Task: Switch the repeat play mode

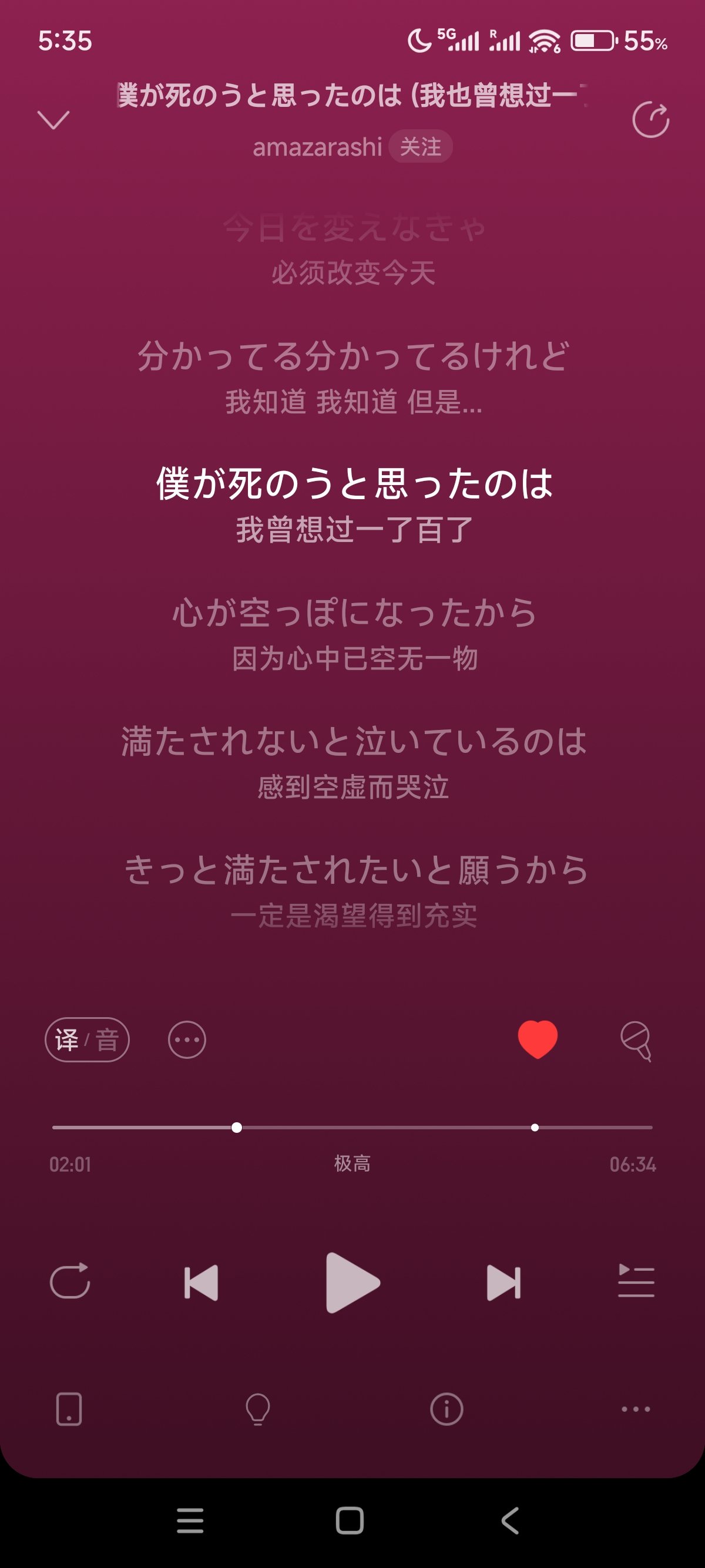Action: pos(69,1281)
